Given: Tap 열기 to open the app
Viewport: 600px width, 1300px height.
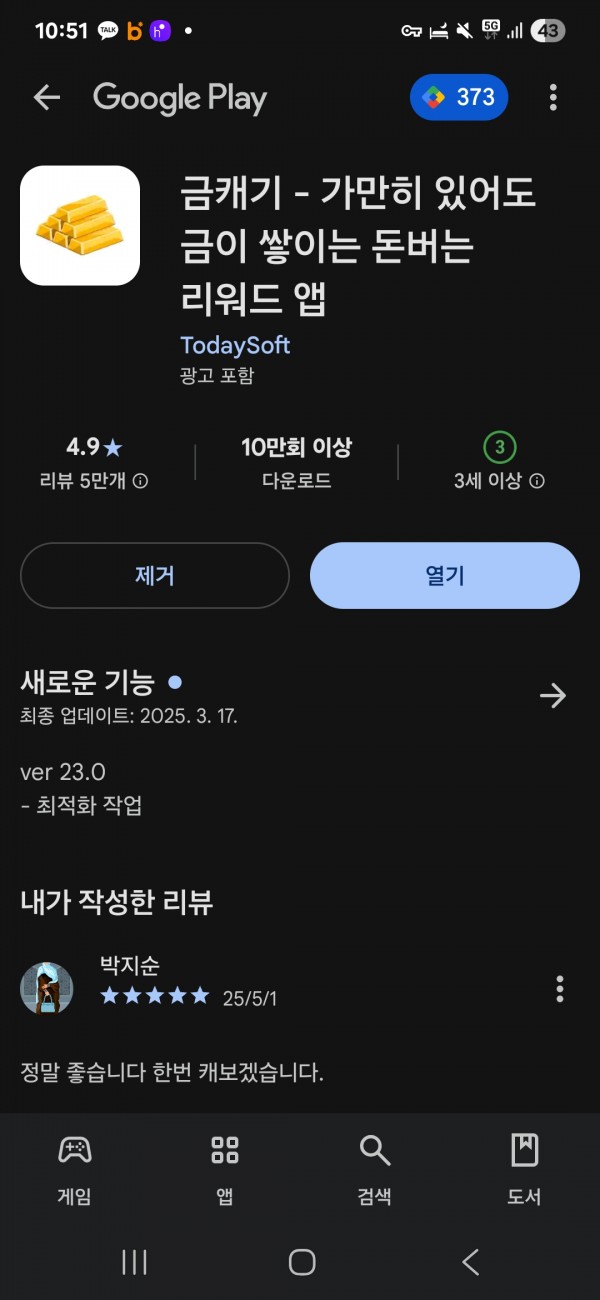Looking at the screenshot, I should click(x=445, y=575).
